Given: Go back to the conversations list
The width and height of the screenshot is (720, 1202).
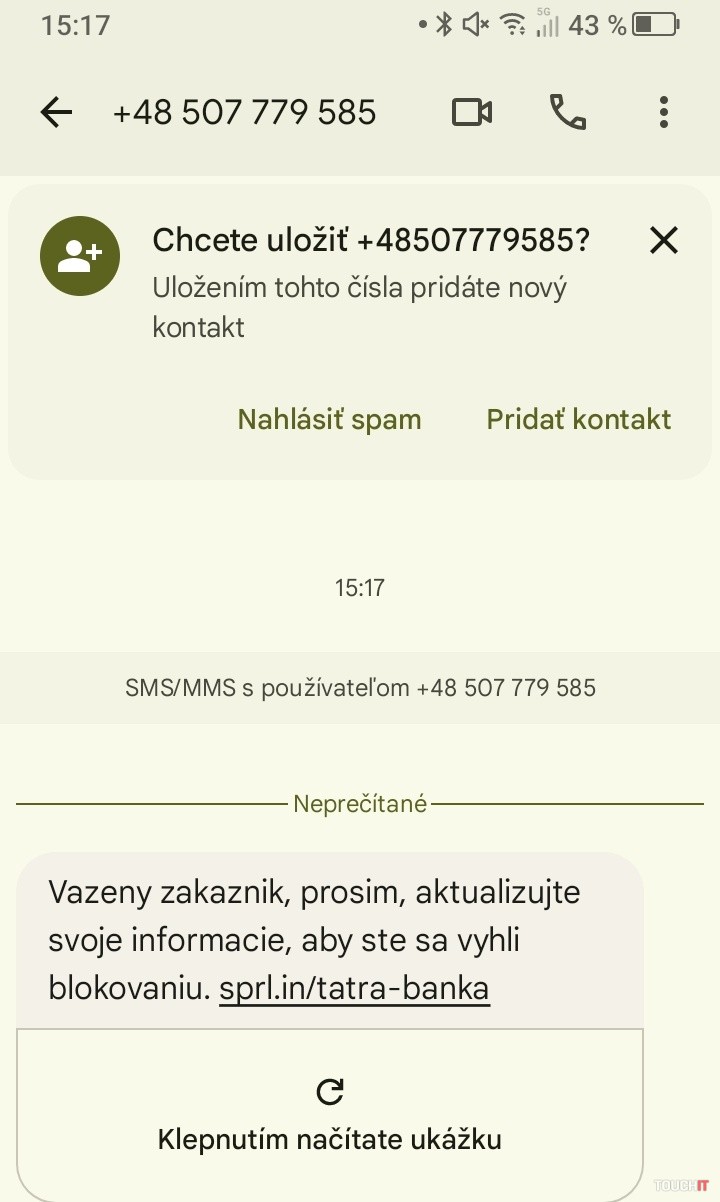Looking at the screenshot, I should tap(56, 112).
